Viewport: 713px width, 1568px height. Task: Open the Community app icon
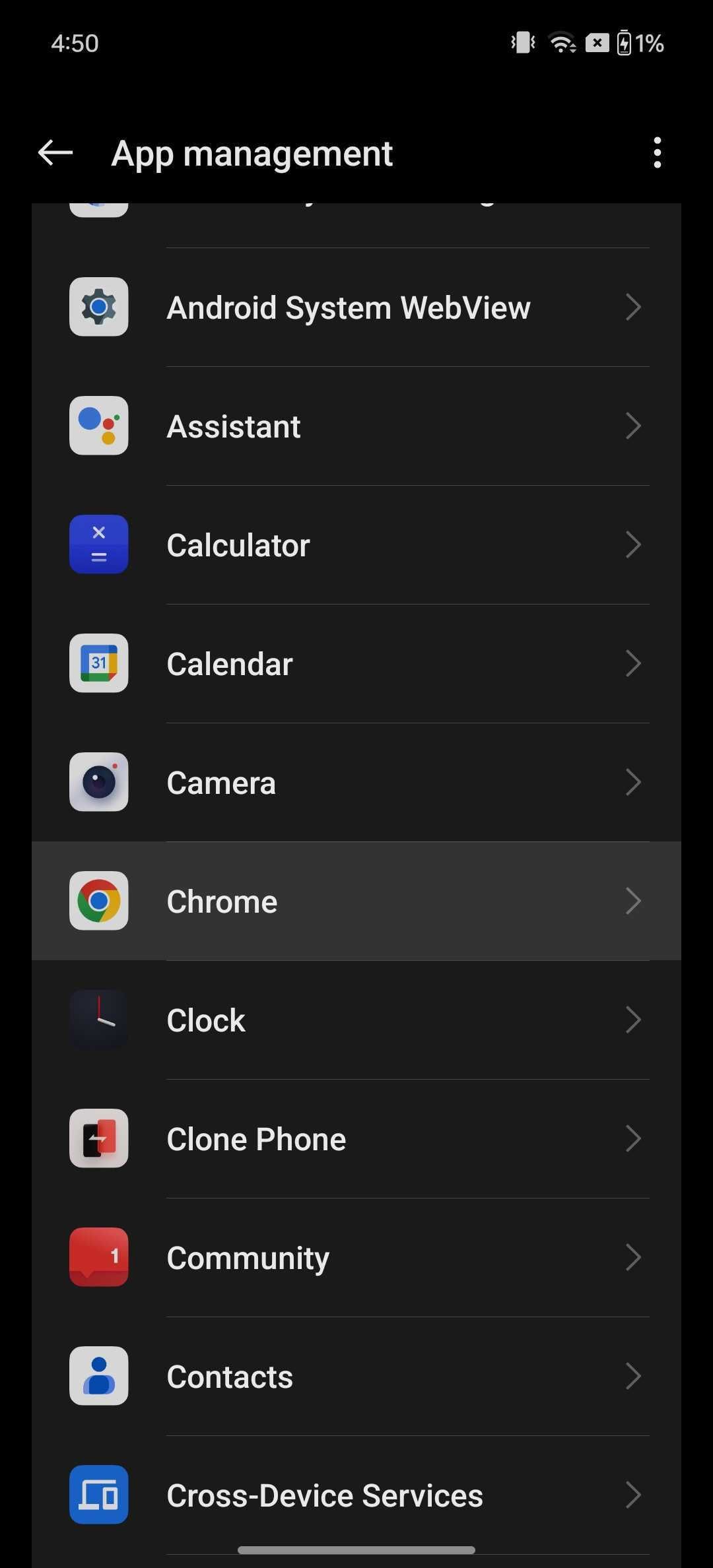(x=98, y=1257)
